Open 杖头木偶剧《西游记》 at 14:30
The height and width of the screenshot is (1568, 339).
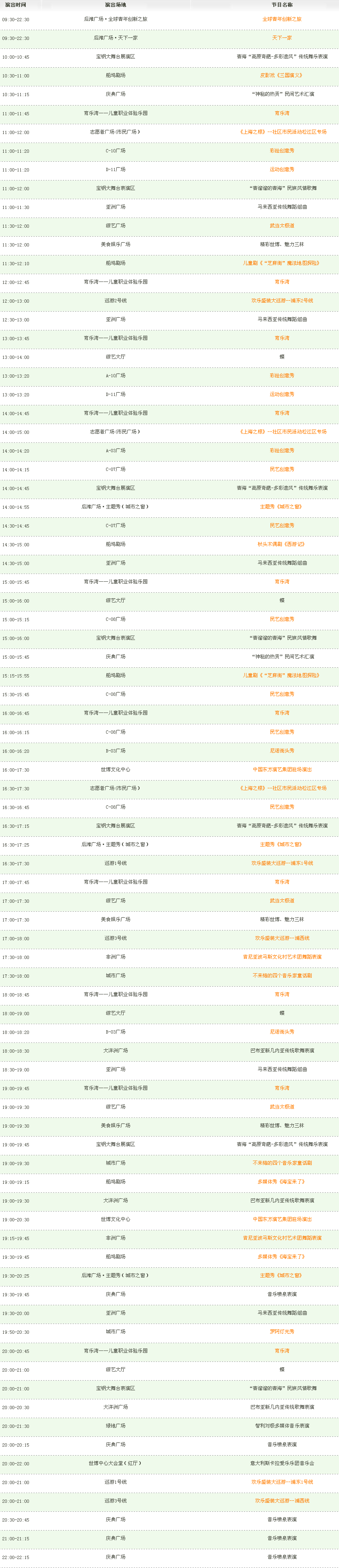[282, 545]
